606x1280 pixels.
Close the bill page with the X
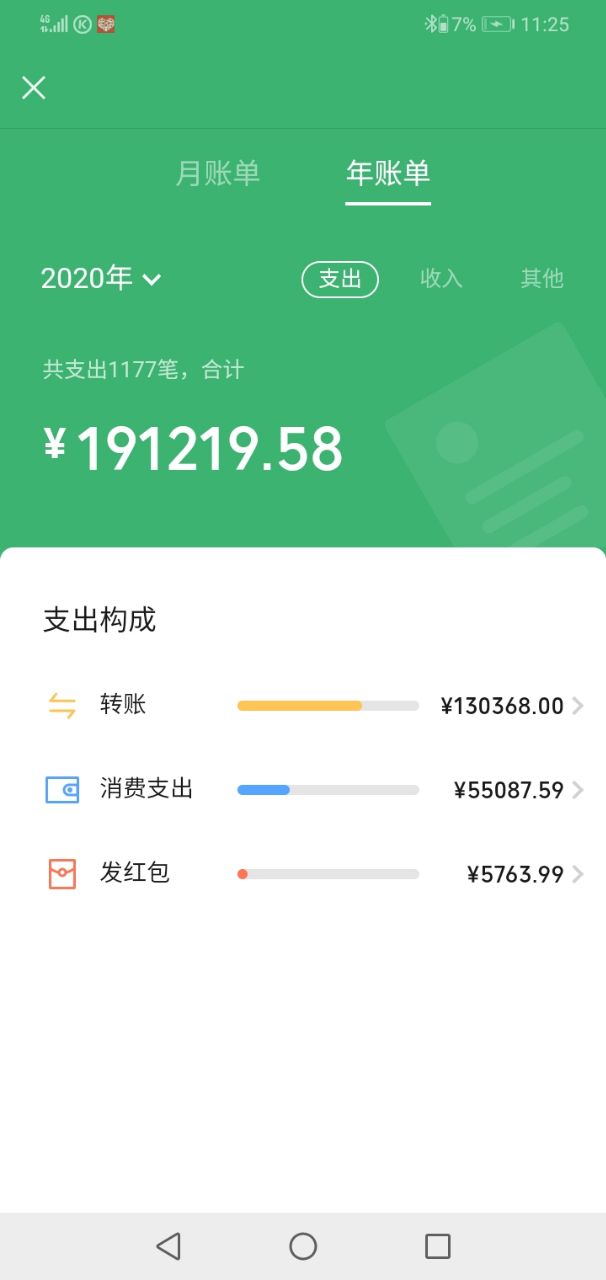point(34,88)
